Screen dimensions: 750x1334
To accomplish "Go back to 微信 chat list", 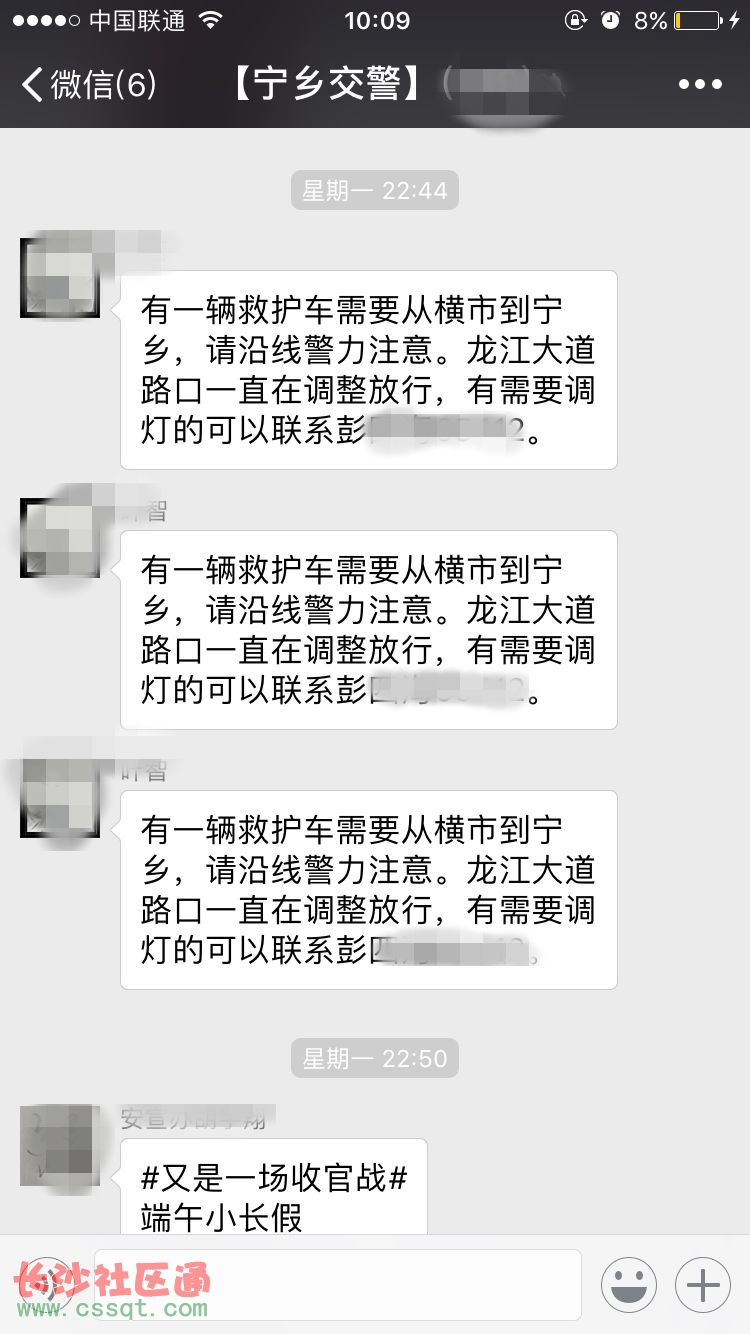I will [x=88, y=85].
